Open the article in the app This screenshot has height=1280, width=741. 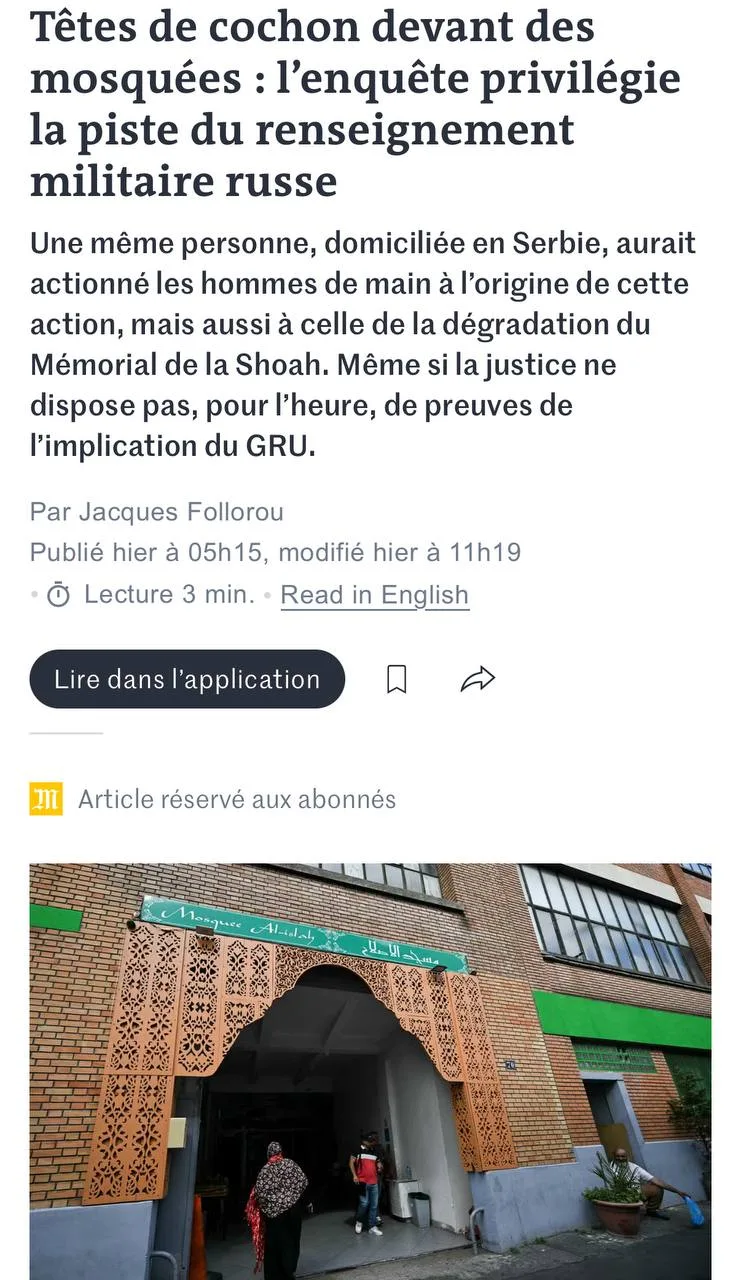(x=187, y=679)
